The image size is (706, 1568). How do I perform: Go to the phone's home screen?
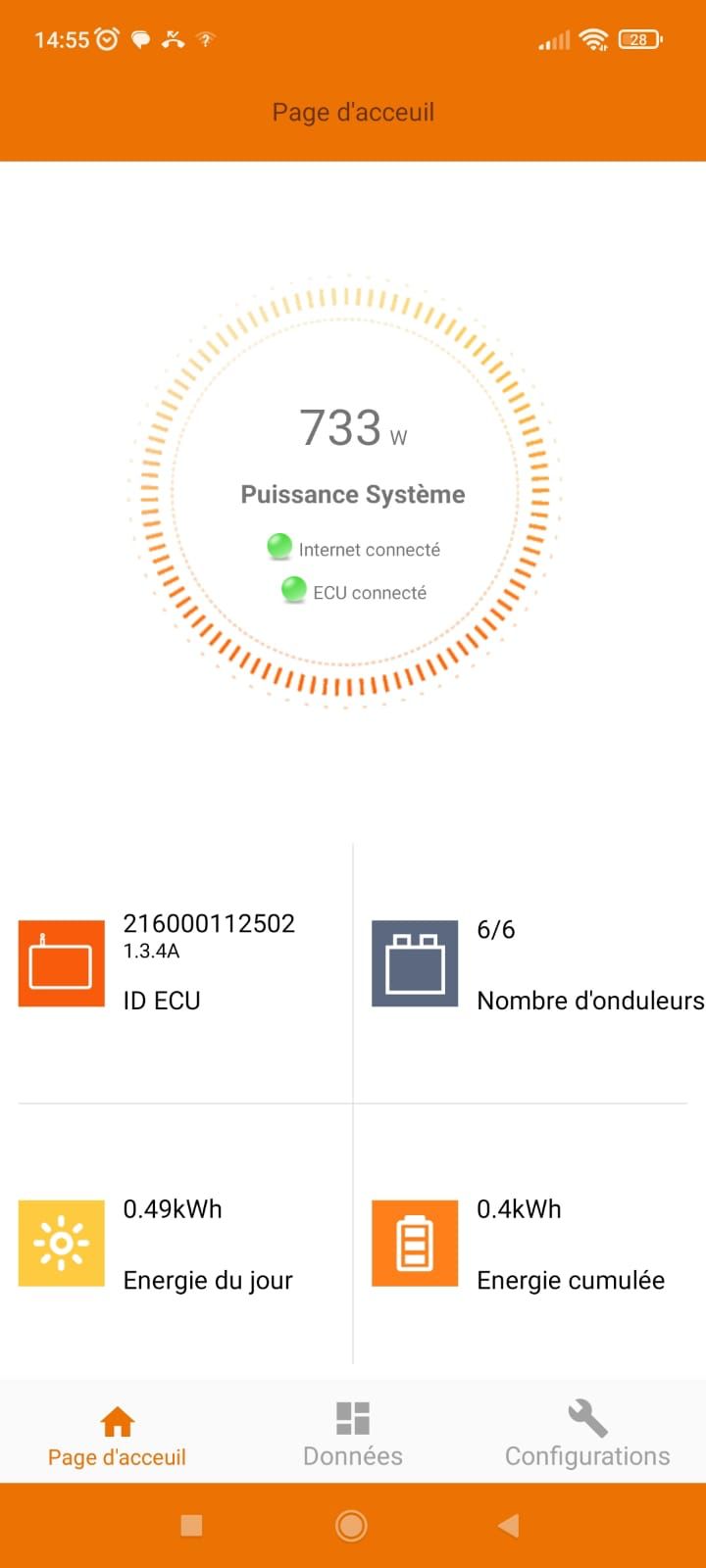[x=351, y=1525]
